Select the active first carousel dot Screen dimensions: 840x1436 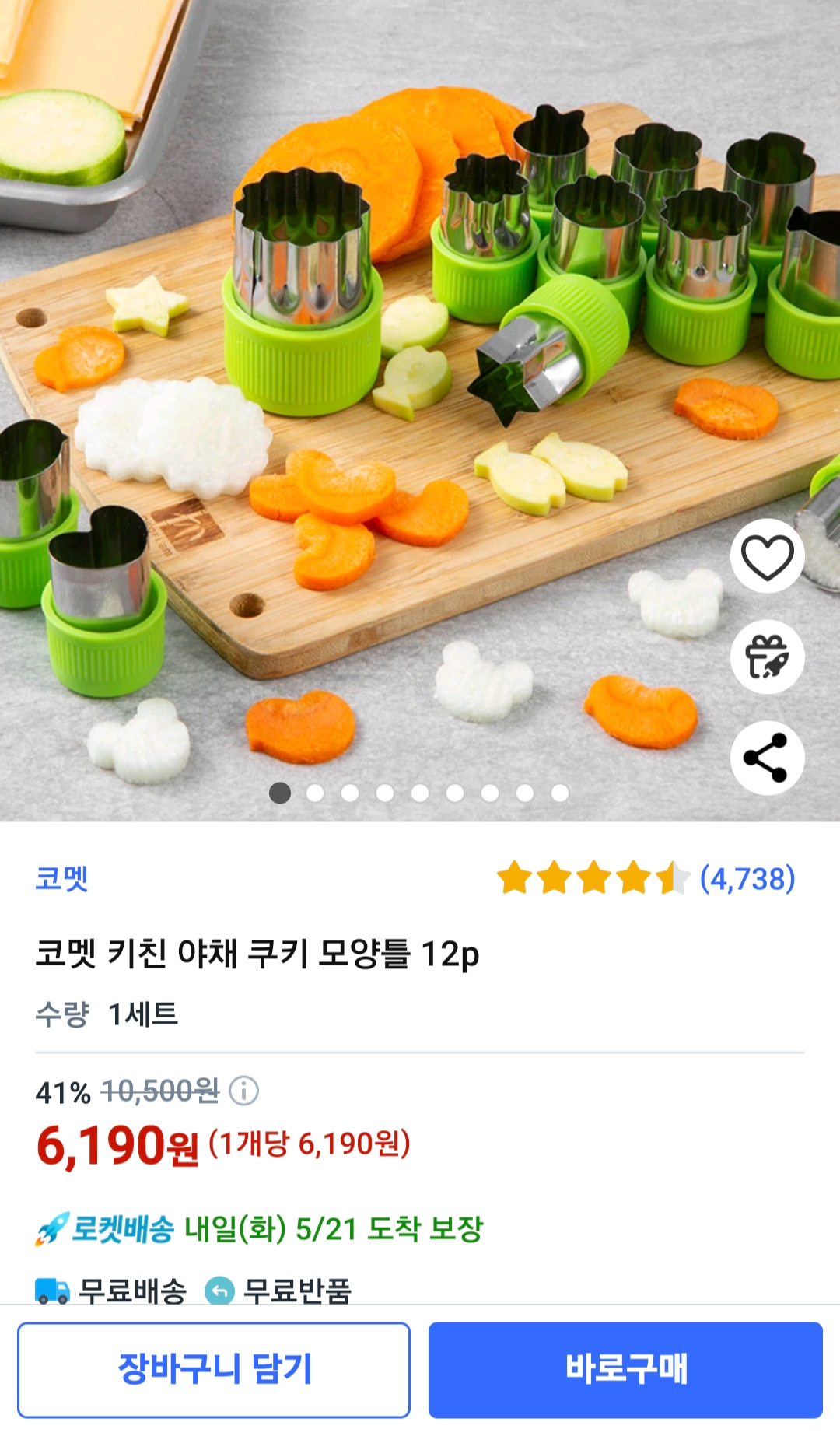click(x=279, y=793)
